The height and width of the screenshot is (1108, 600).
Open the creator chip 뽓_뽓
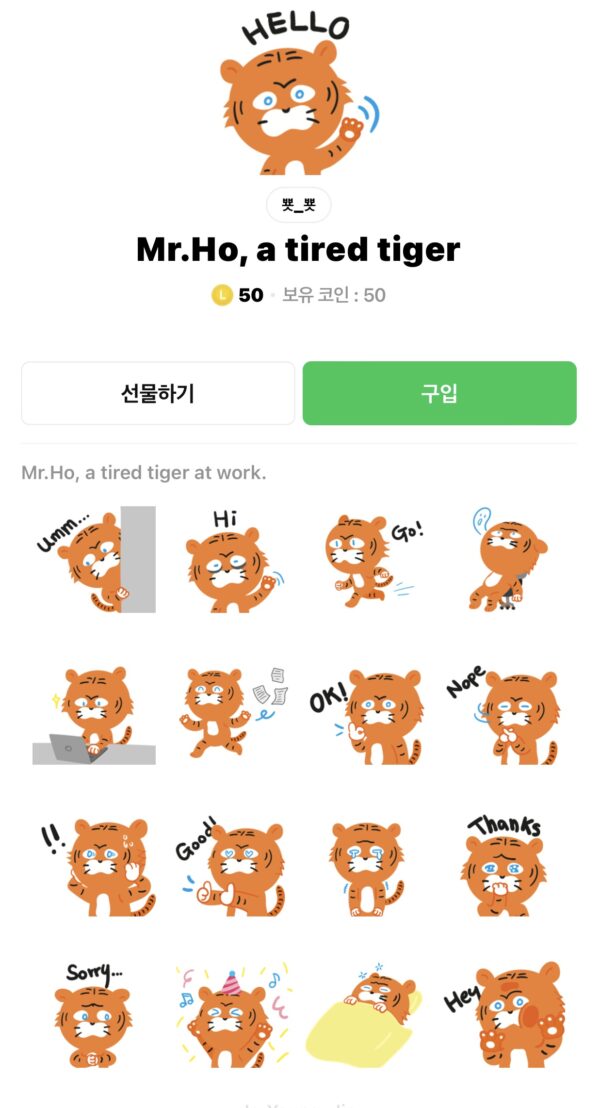tap(299, 206)
